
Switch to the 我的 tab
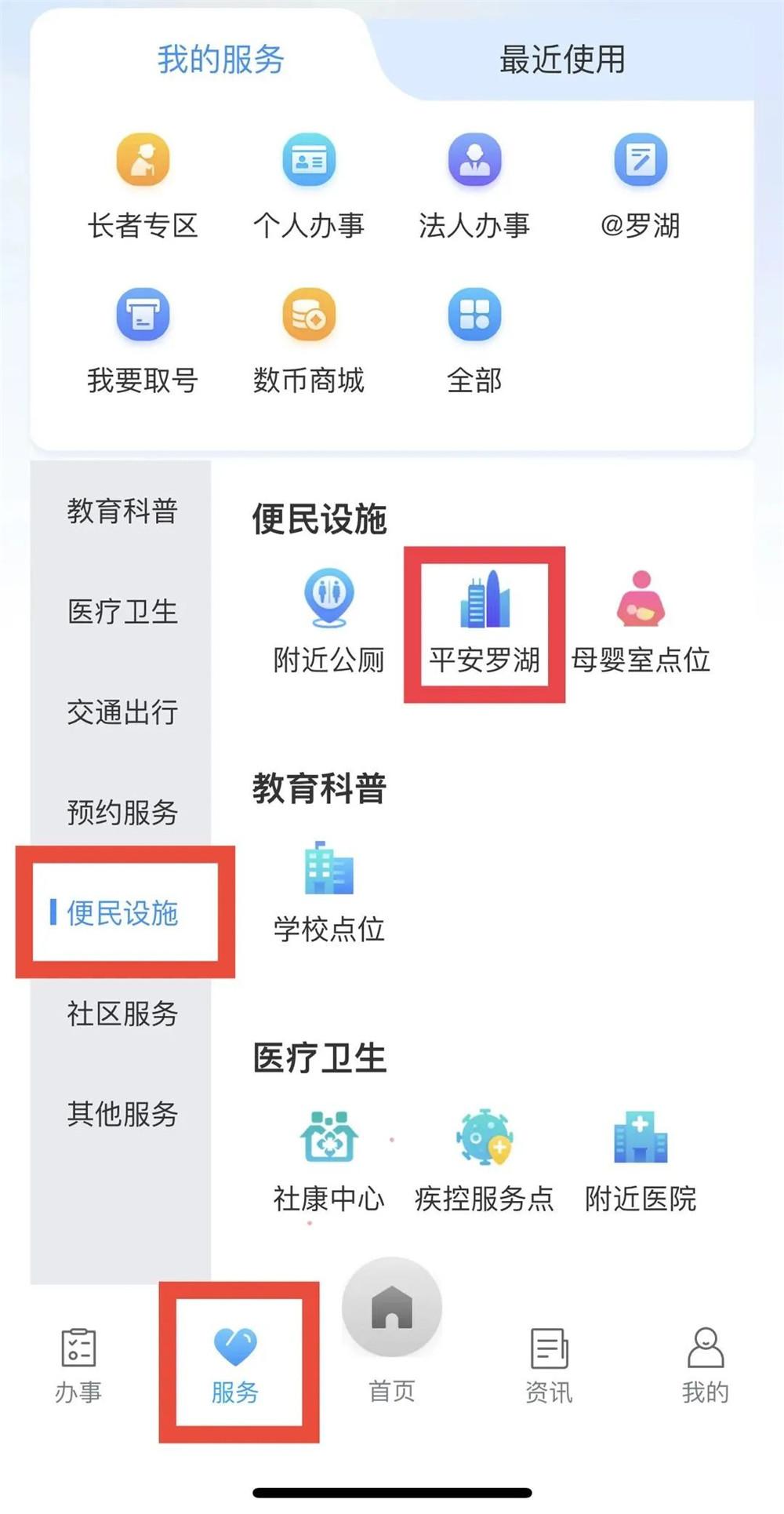click(706, 1365)
